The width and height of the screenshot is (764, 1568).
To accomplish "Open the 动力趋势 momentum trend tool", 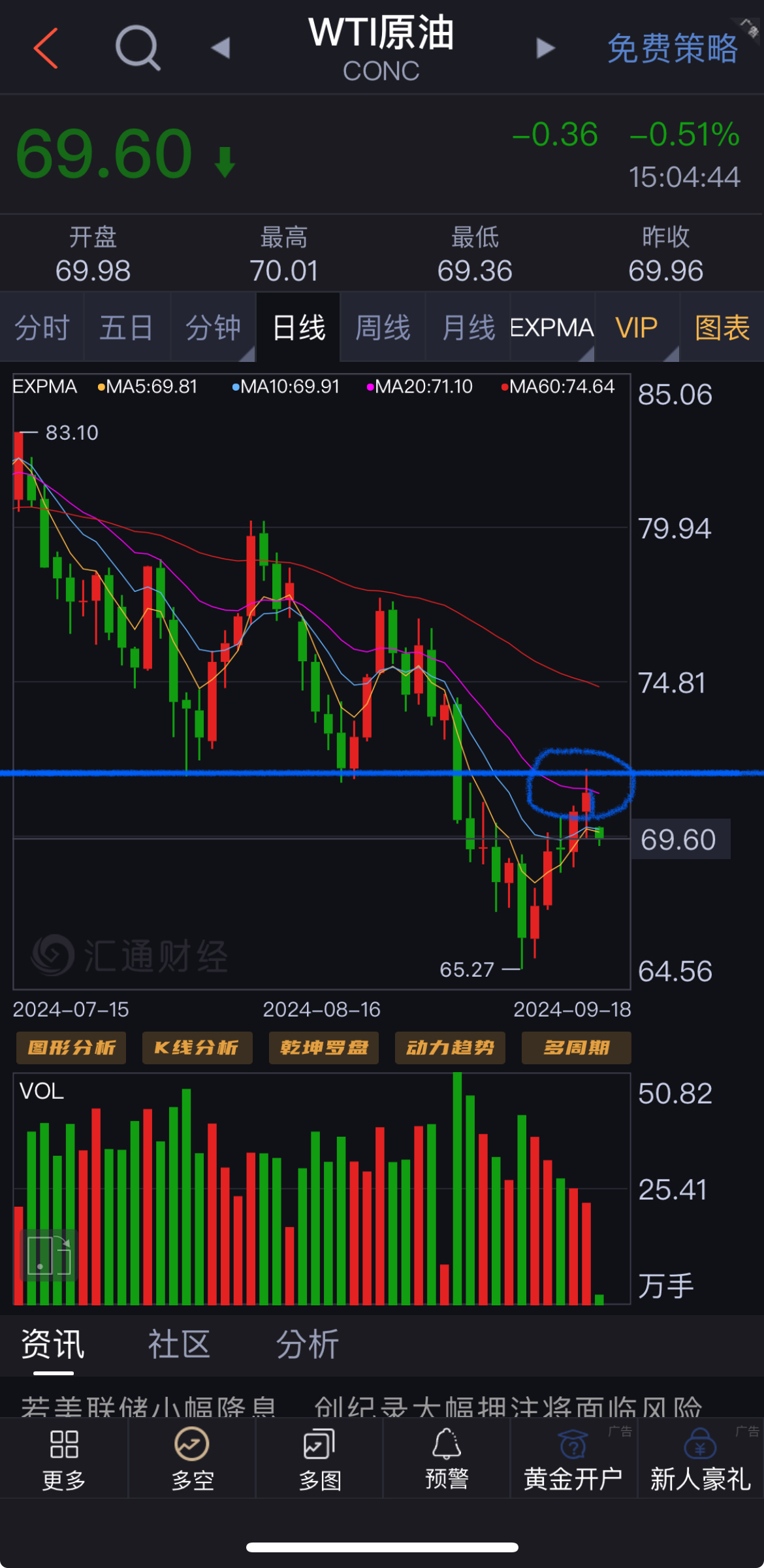I will (x=450, y=1048).
